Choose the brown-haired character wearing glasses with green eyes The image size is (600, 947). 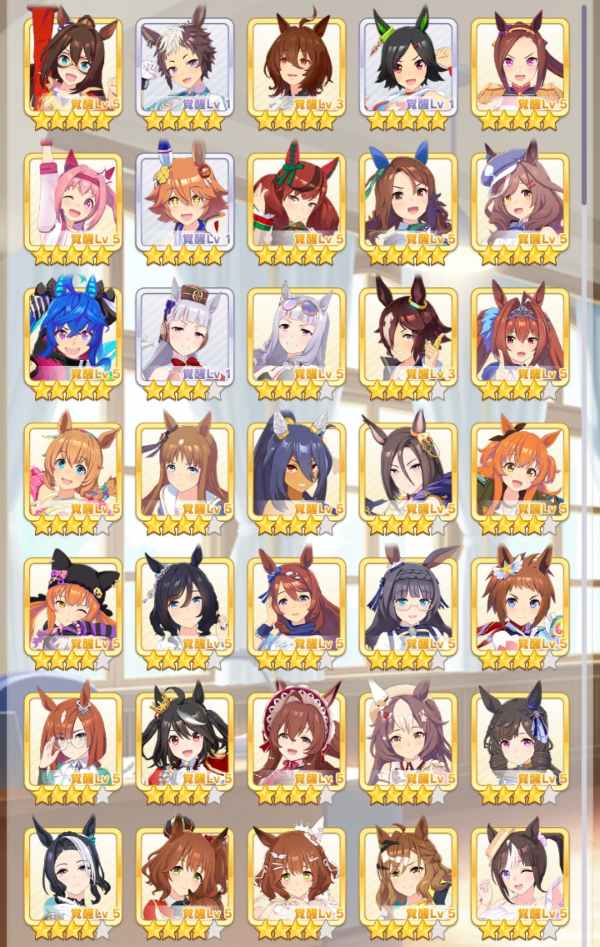[71, 66]
